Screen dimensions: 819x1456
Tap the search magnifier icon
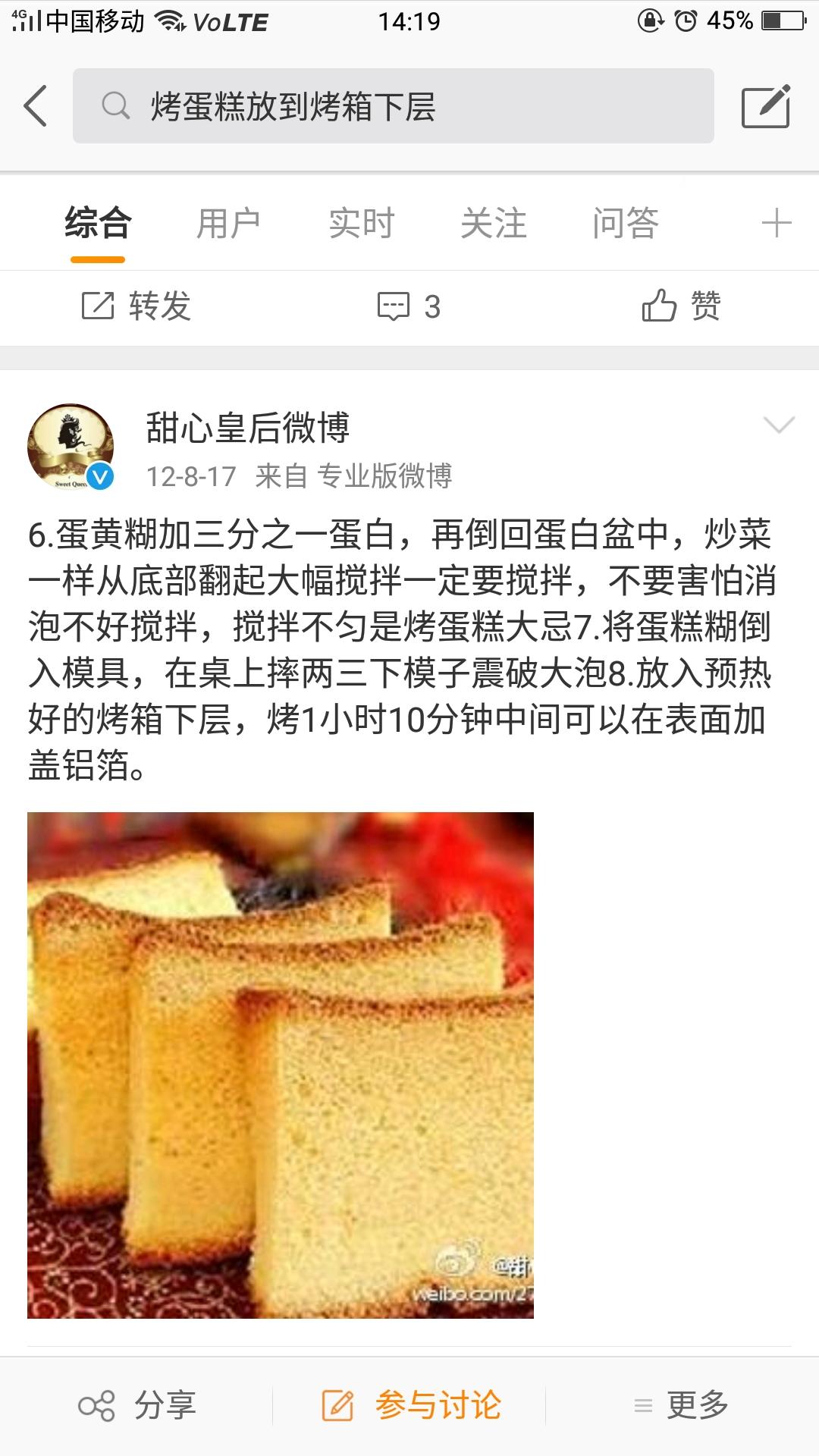coord(115,105)
